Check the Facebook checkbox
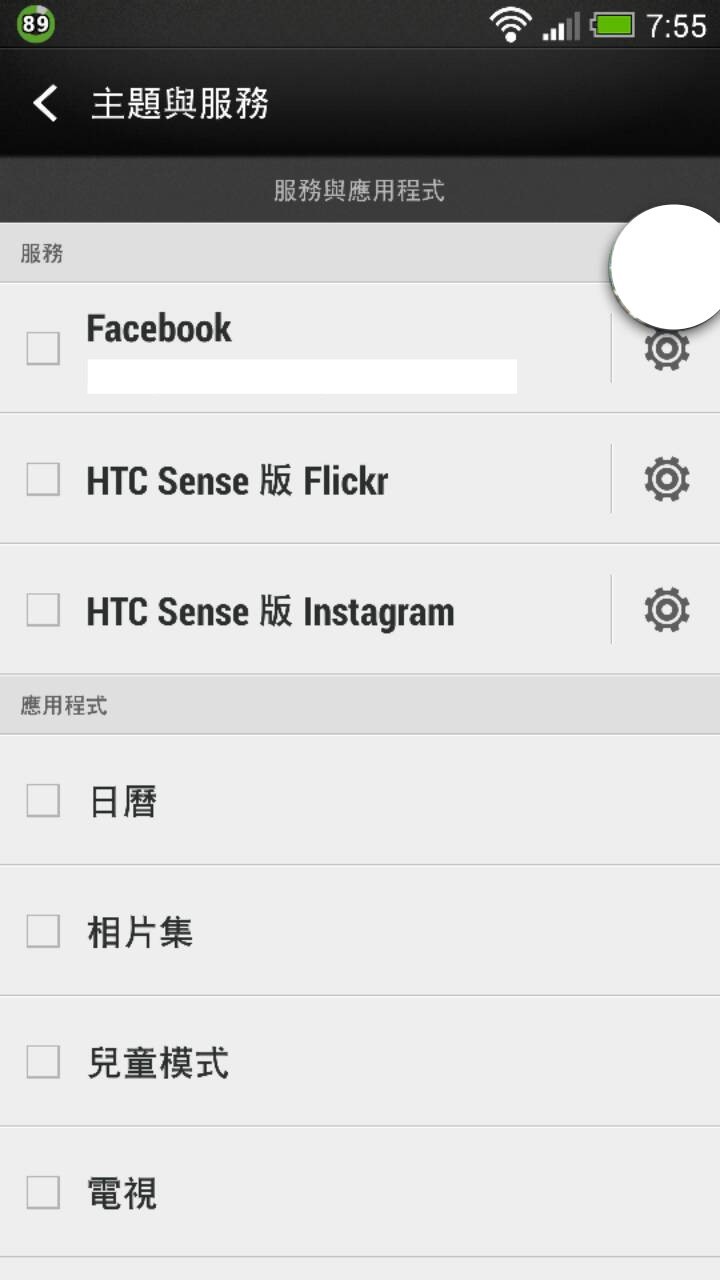The width and height of the screenshot is (720, 1280). [43, 348]
